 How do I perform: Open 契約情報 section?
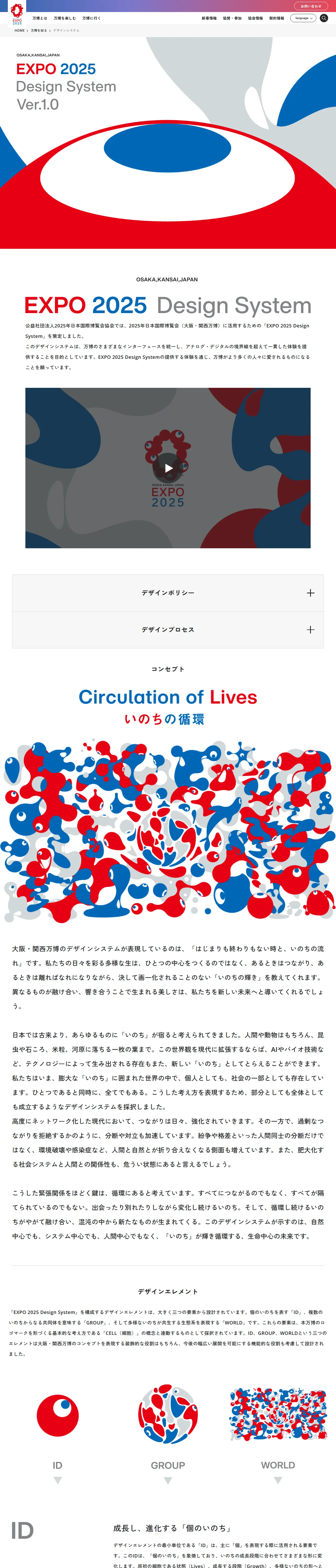coord(277,18)
